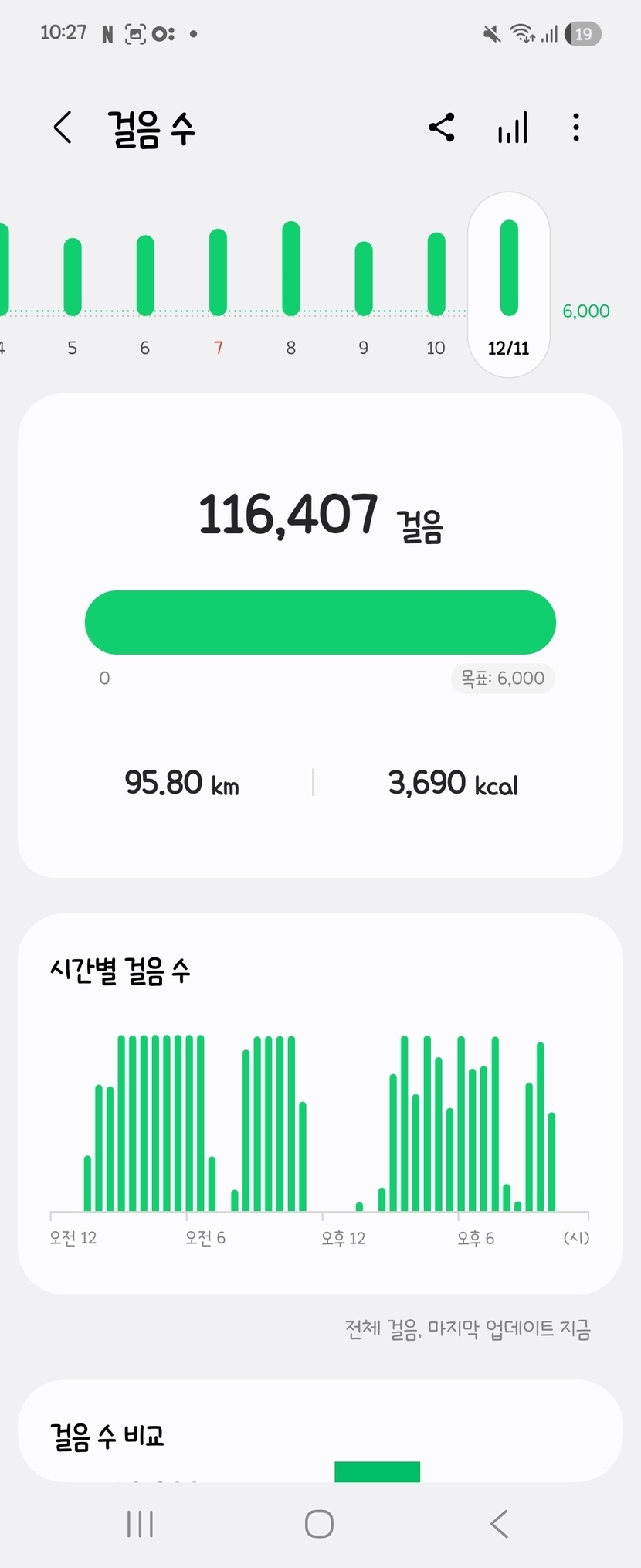The height and width of the screenshot is (1568, 641).
Task: Show recent apps
Action: [140, 1524]
